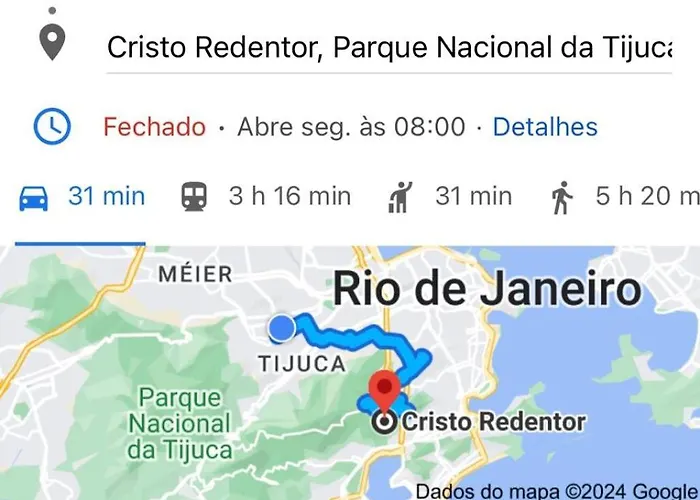The height and width of the screenshot is (500, 700).
Task: Select the driving 31 min tab
Action: pos(83,197)
